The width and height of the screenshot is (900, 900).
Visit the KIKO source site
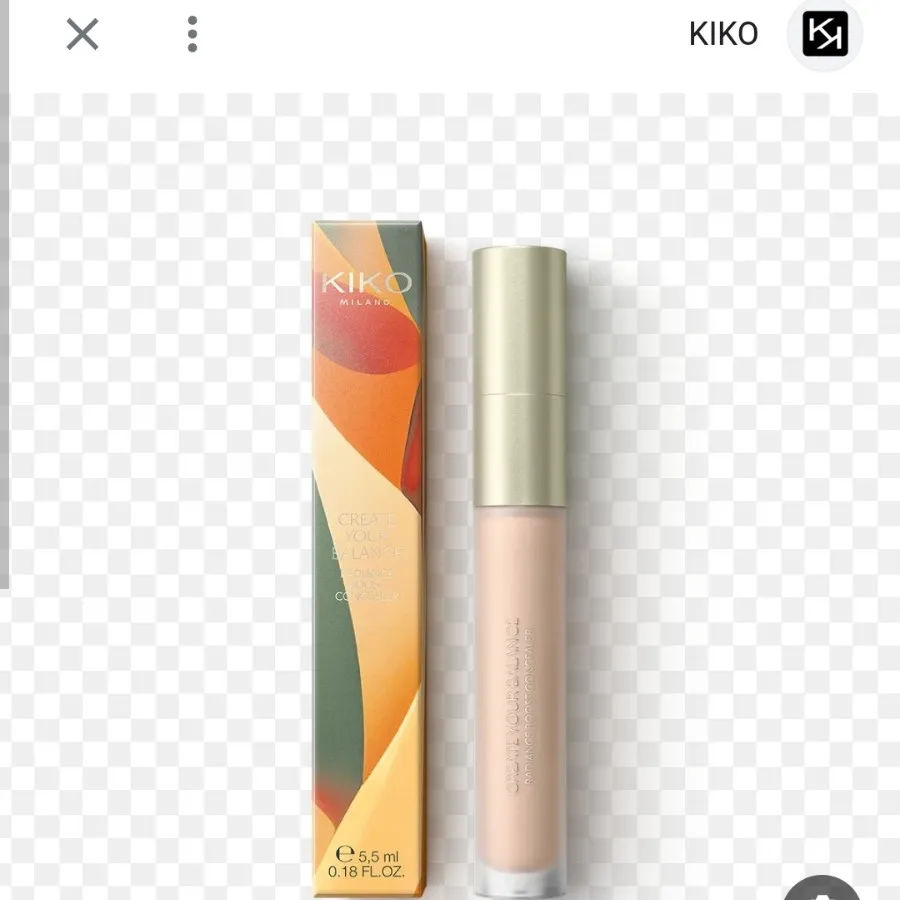click(723, 35)
